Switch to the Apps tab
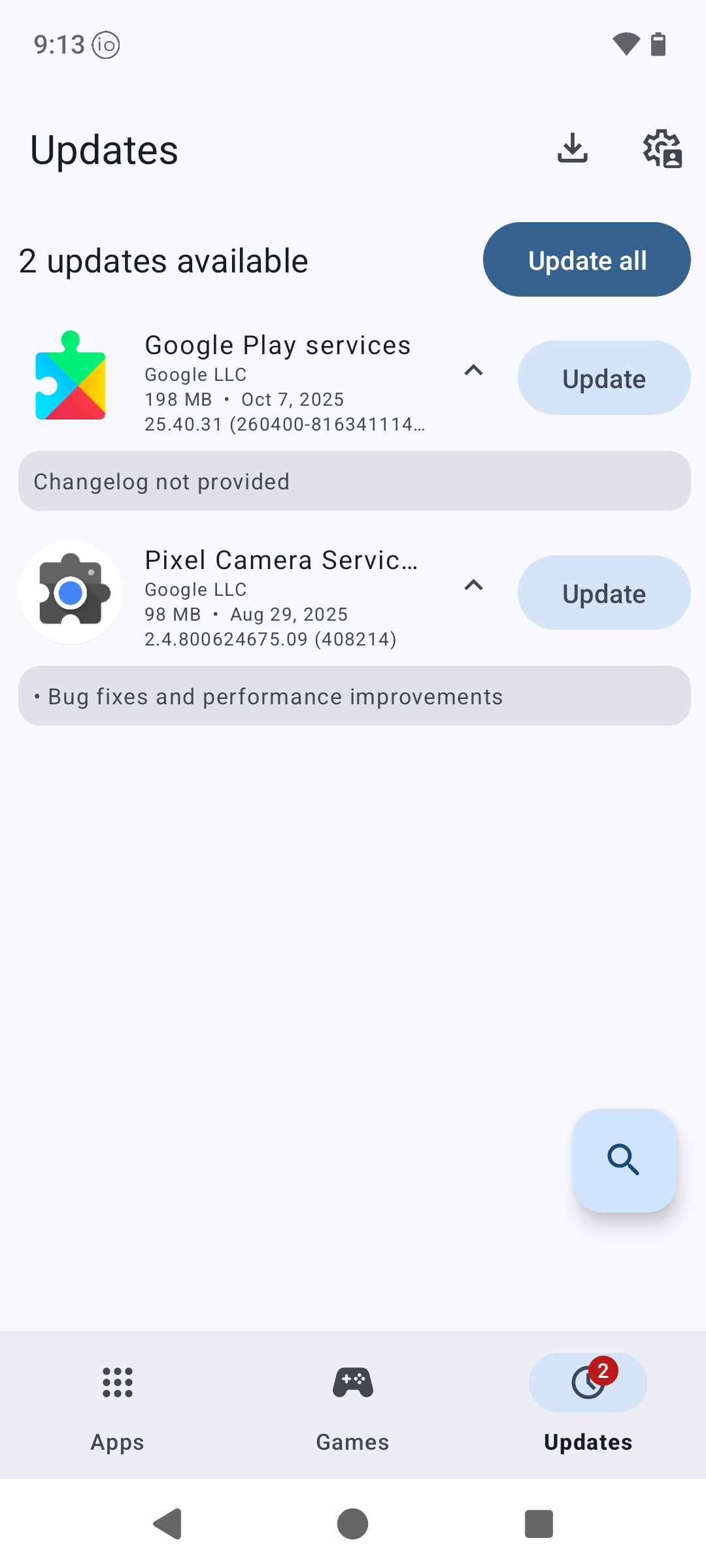The width and height of the screenshot is (706, 1568). [x=118, y=1405]
